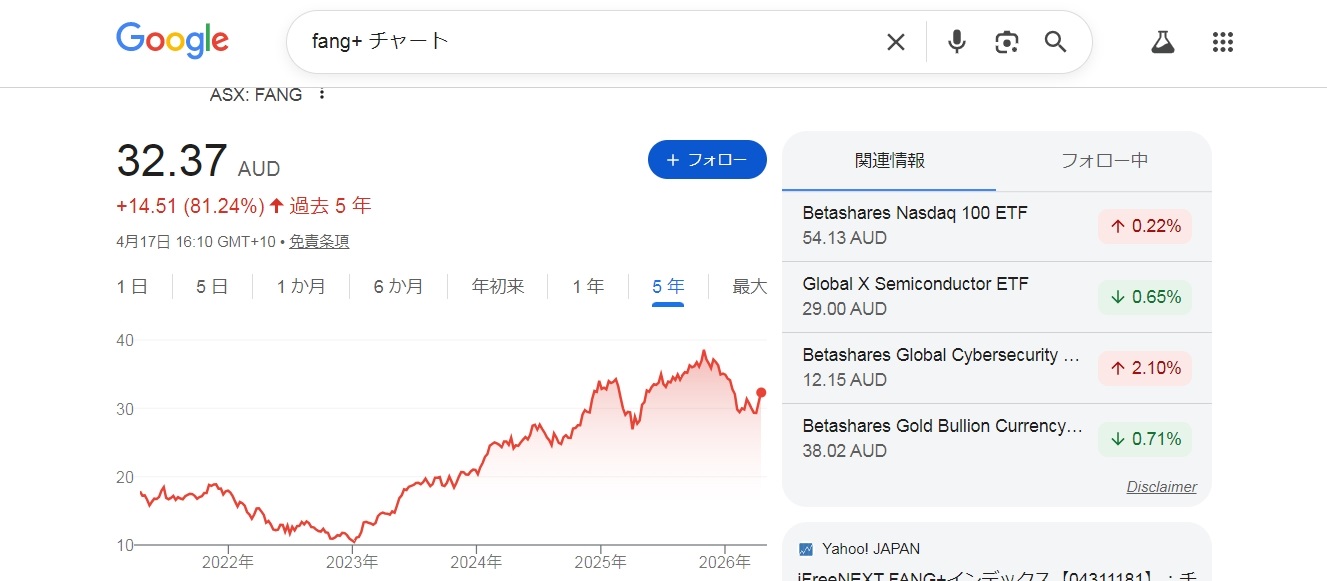Open Global X Semiconductor ETF
Viewport: 1327px width, 581px height.
[997, 297]
